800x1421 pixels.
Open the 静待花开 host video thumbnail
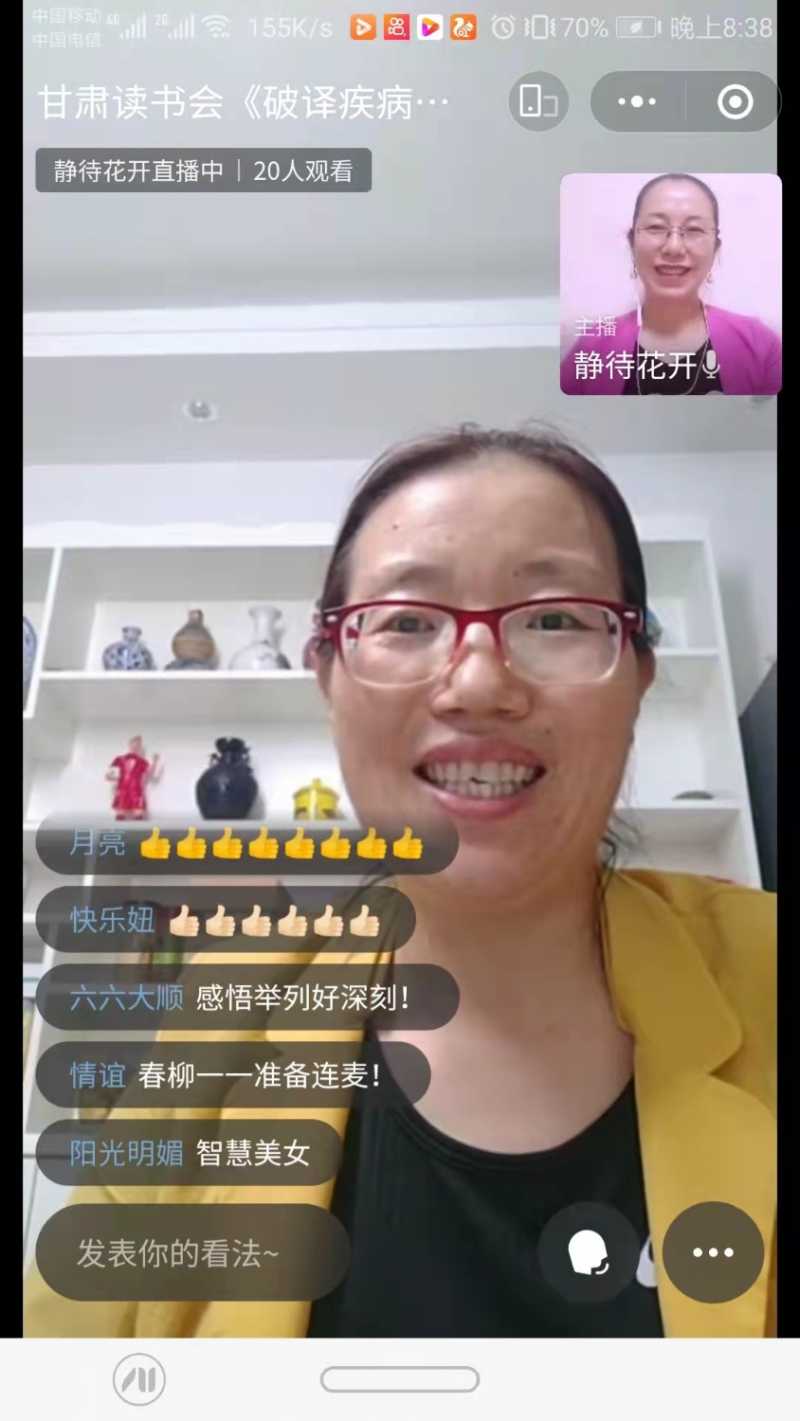[x=670, y=284]
